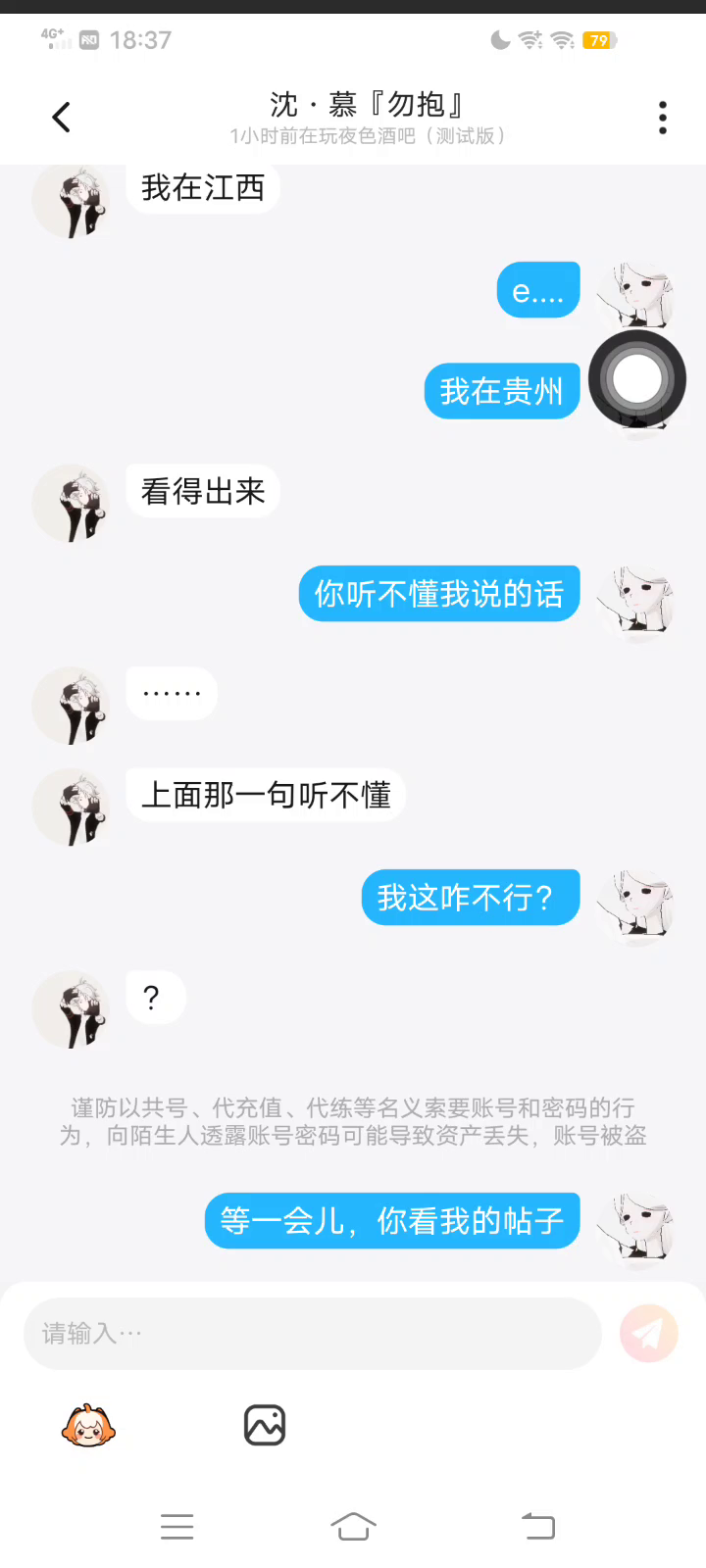Open the emoji sticker picker
The height and width of the screenshot is (1568, 706).
pyautogui.click(x=88, y=1426)
